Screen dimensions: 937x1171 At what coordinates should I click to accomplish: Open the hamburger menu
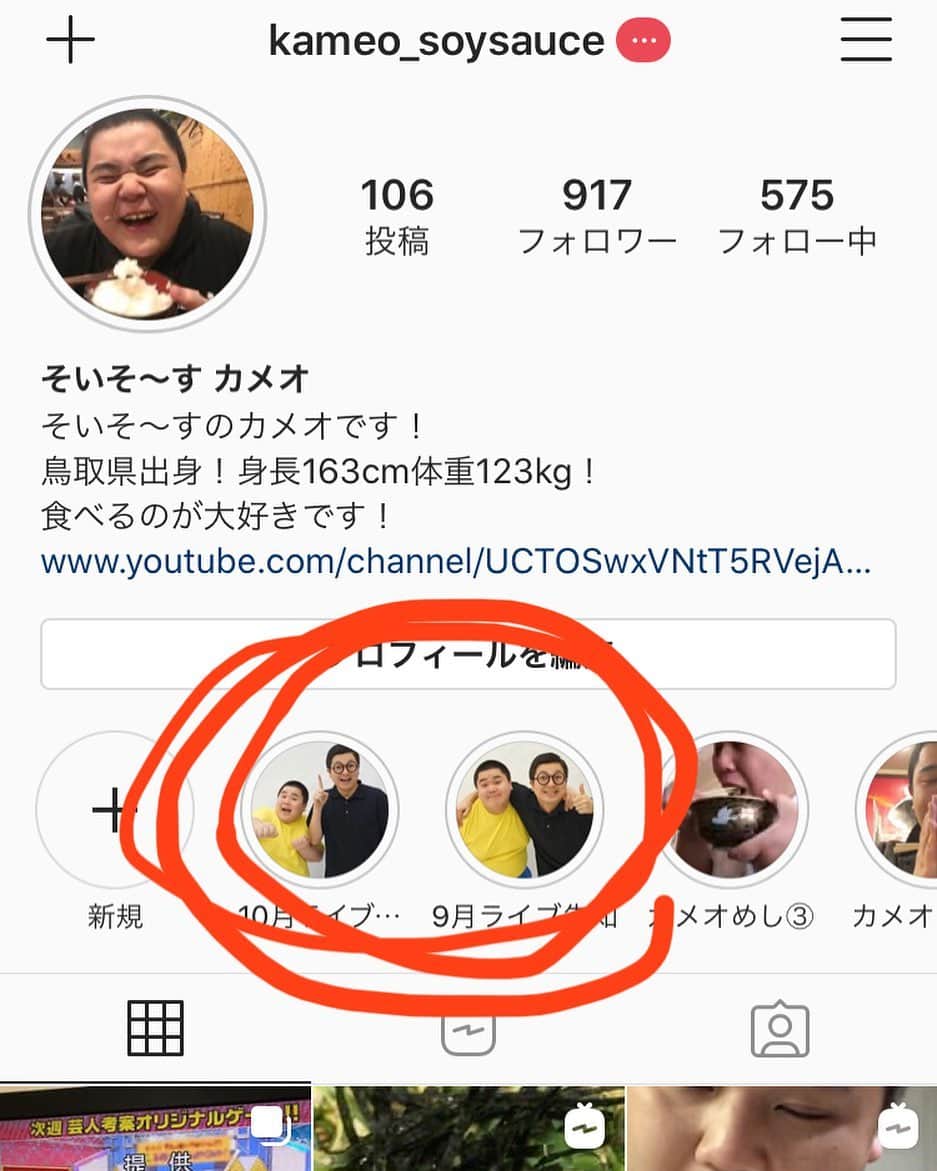coord(864,41)
